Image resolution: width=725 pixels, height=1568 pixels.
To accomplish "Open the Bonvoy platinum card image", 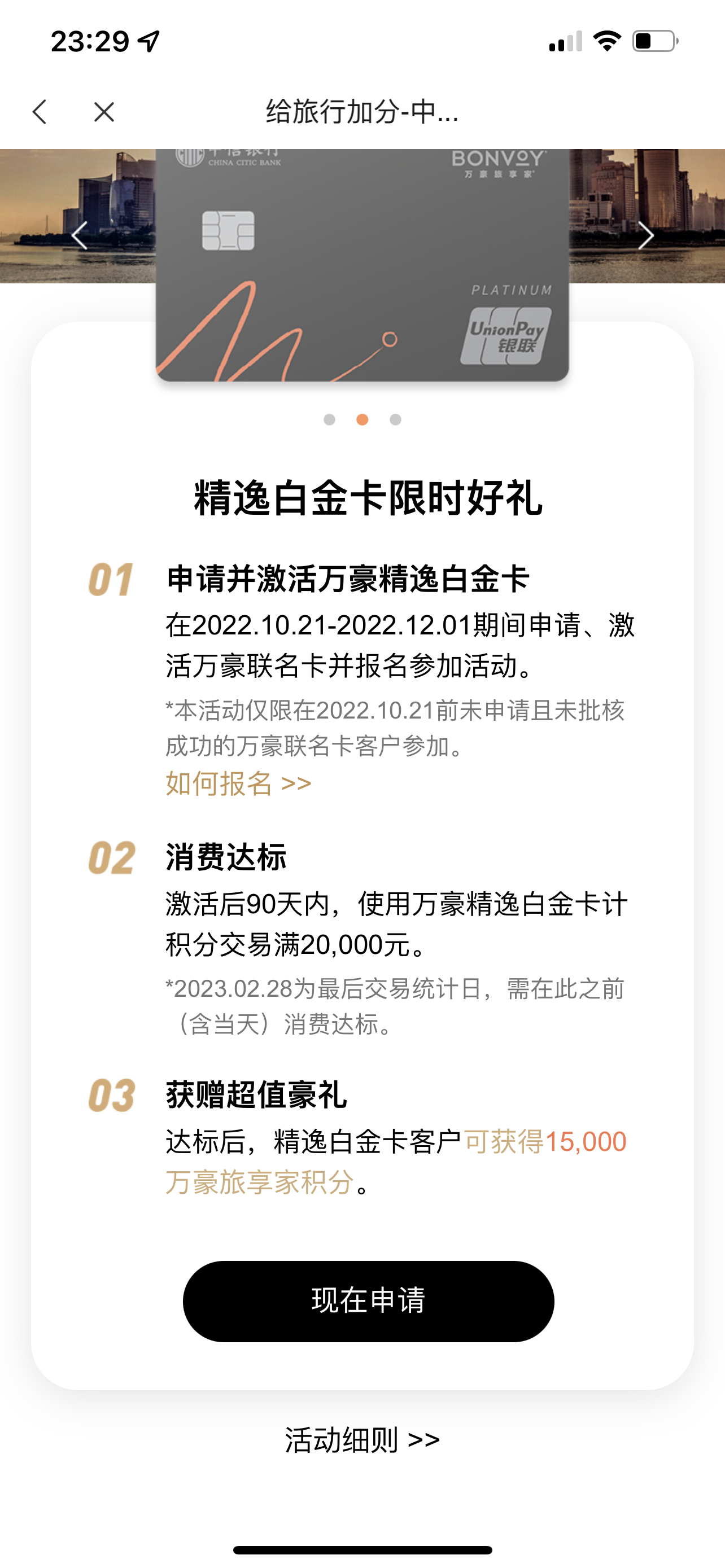I will pos(362,265).
